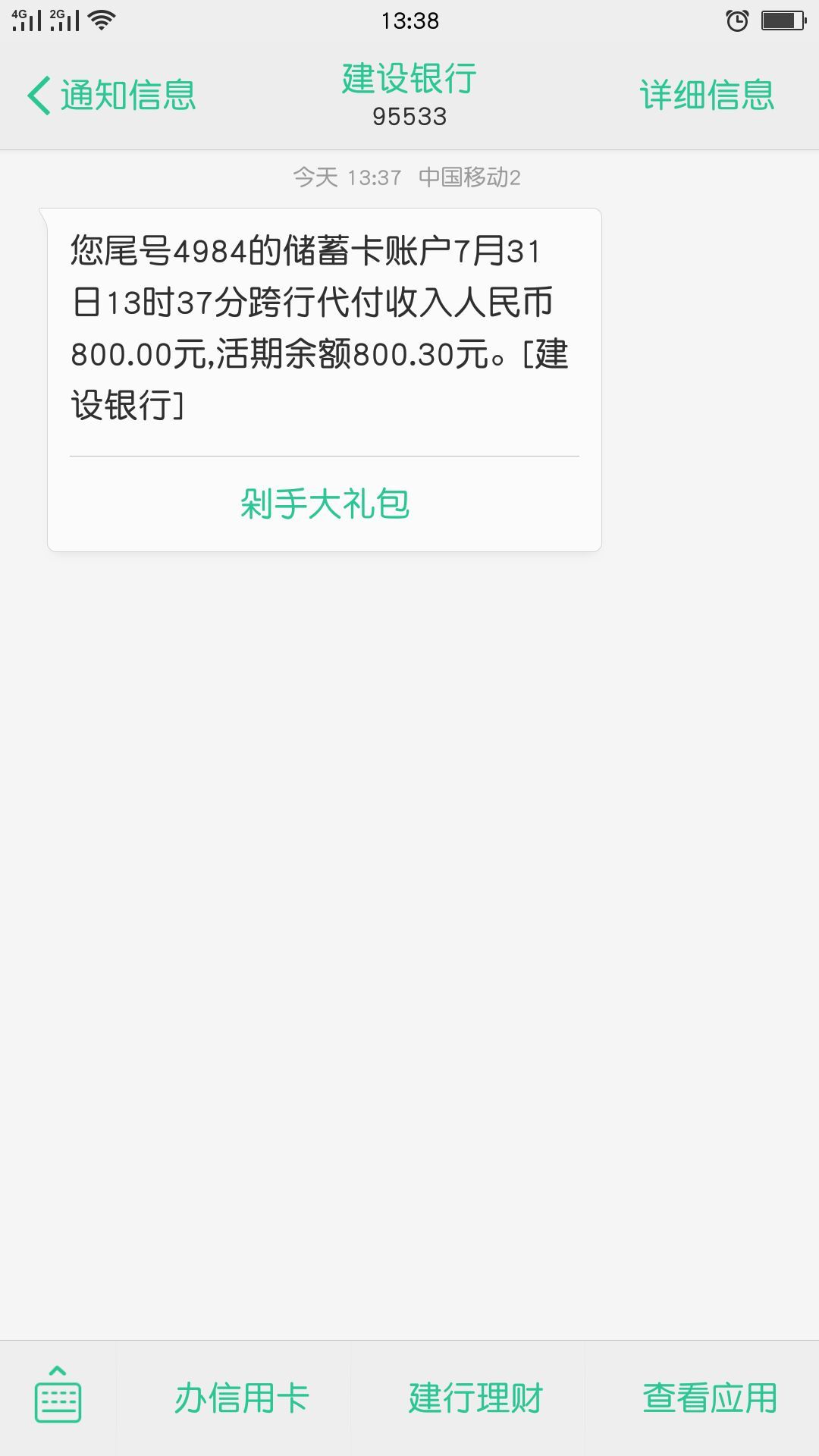This screenshot has width=819, height=1456.
Task: Open 详细信息 for this conversation
Action: 707,96
